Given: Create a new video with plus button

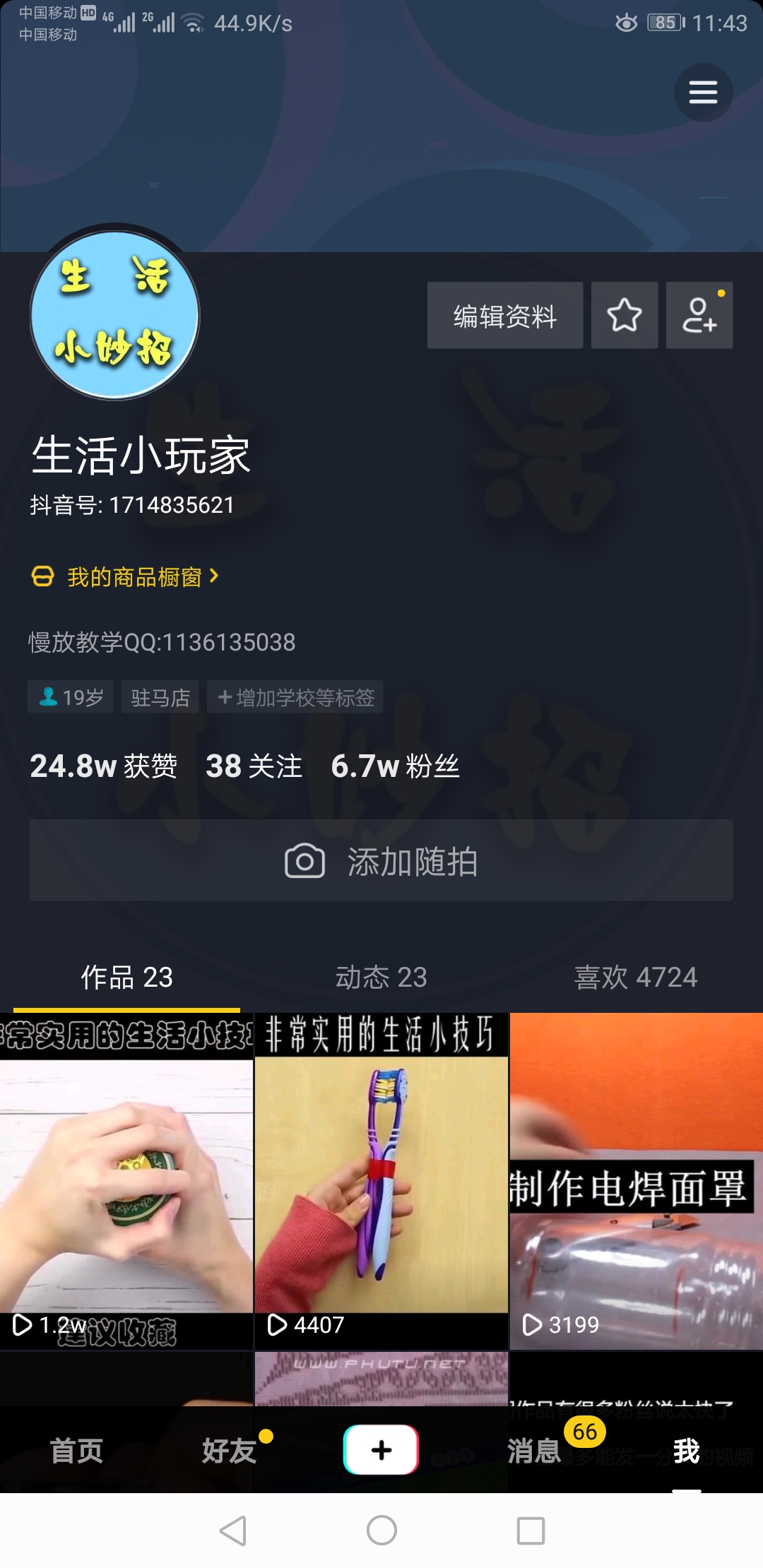Looking at the screenshot, I should tap(381, 1450).
